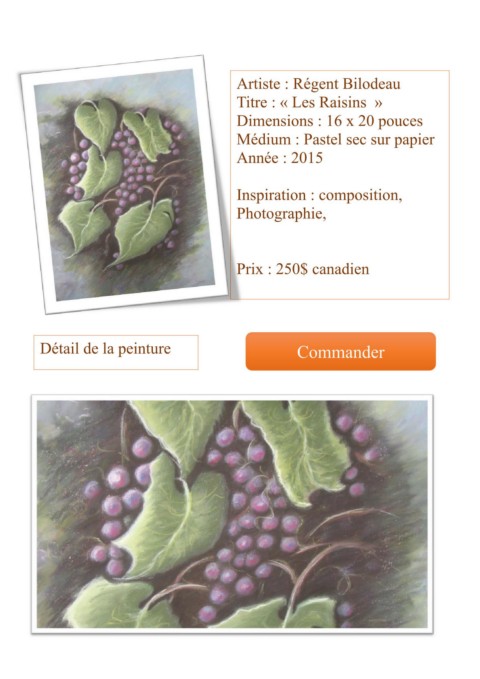Tap the orange Commander button
Viewport: 480px width, 679px height.
pyautogui.click(x=341, y=351)
